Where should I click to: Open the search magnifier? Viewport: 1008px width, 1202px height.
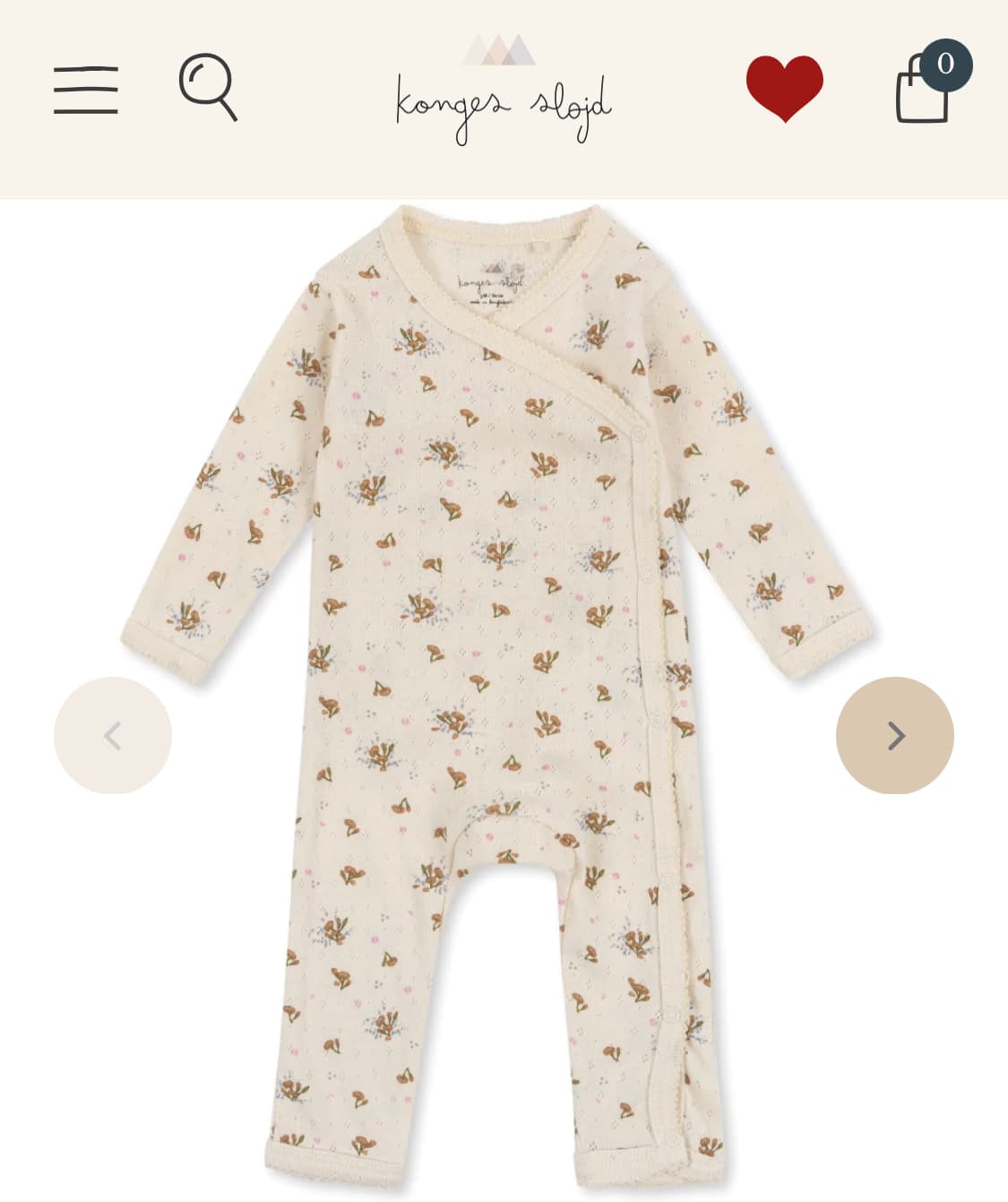[208, 87]
